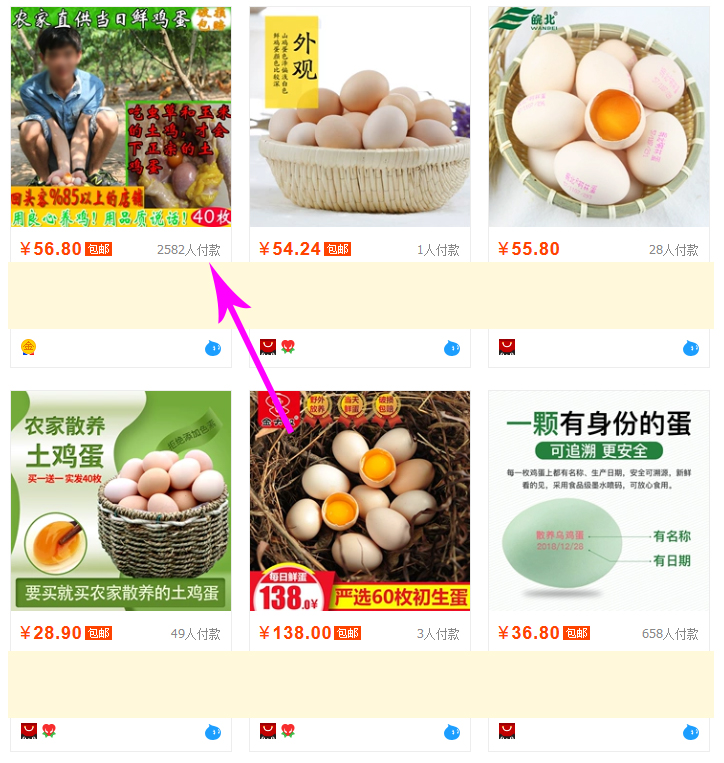The image size is (724, 763).
Task: Open the ¥36.80 green egg product
Action: pyautogui.click(x=598, y=500)
